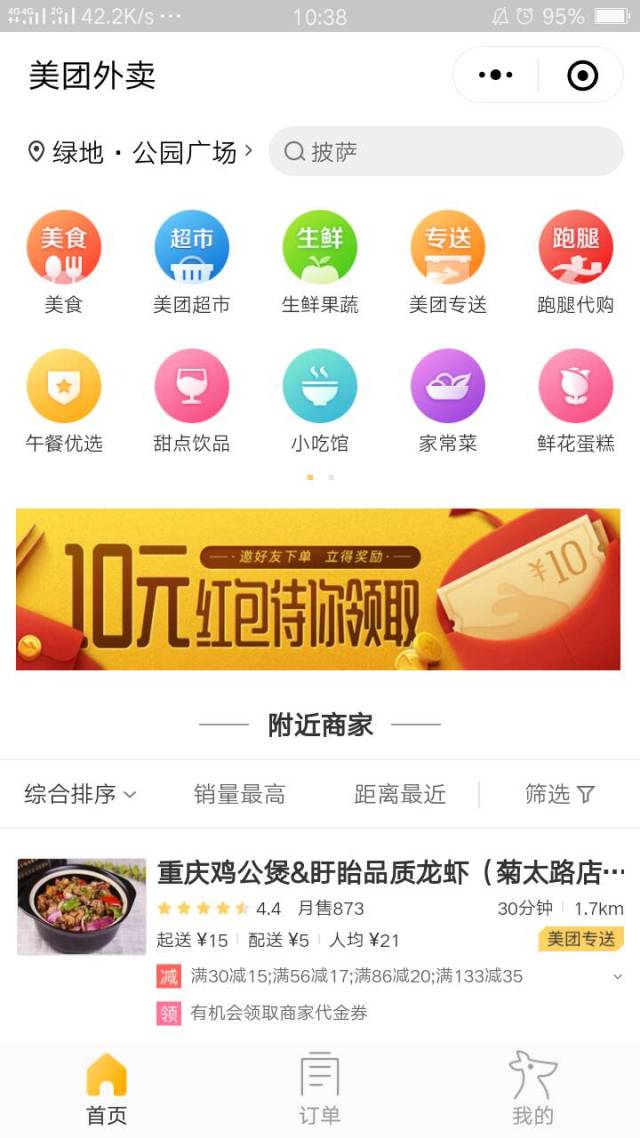The height and width of the screenshot is (1138, 640).
Task: Open the 10元红包 promotion banner
Action: point(318,589)
